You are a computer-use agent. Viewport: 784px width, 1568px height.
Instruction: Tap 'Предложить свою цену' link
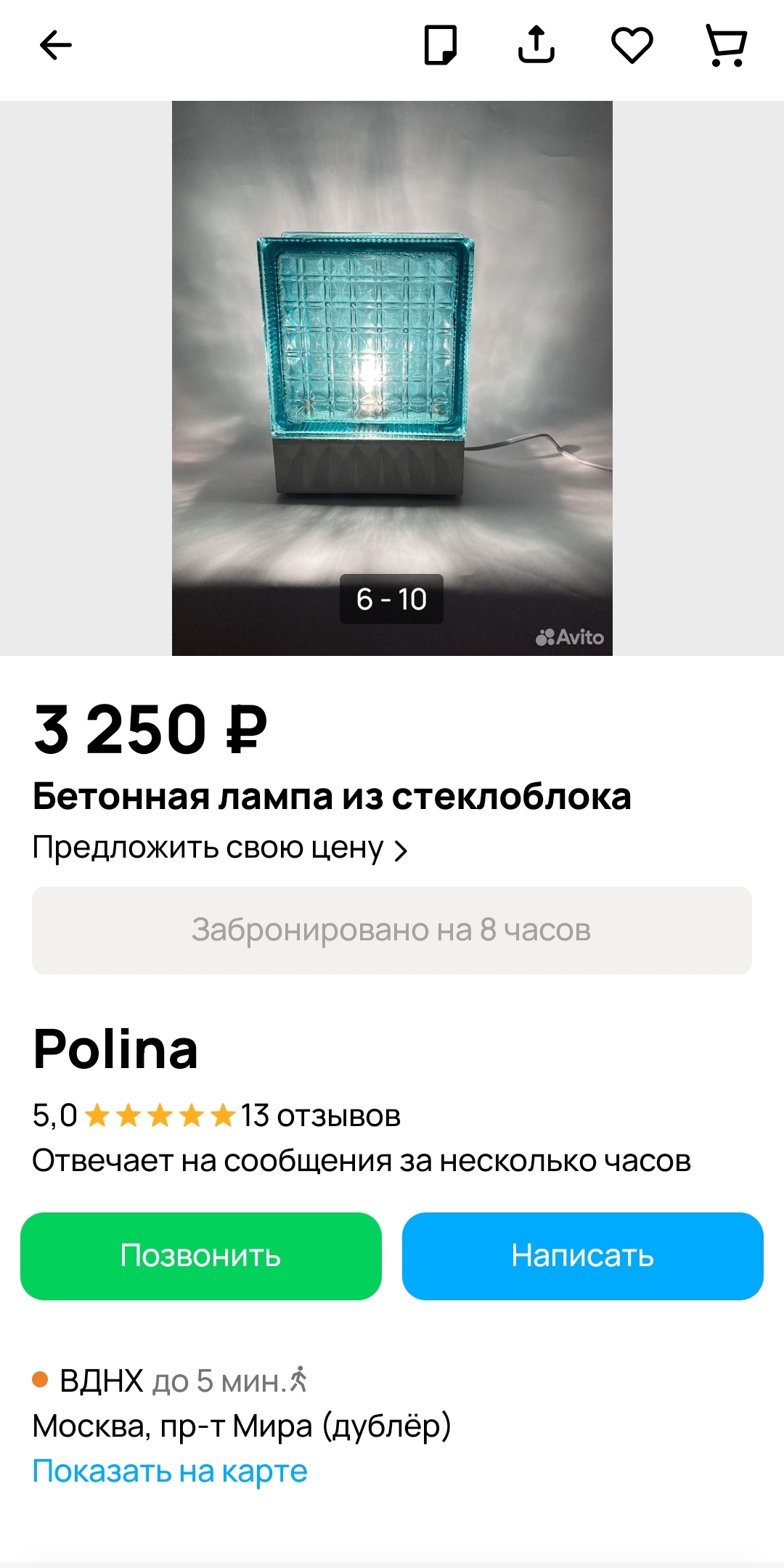tap(220, 848)
